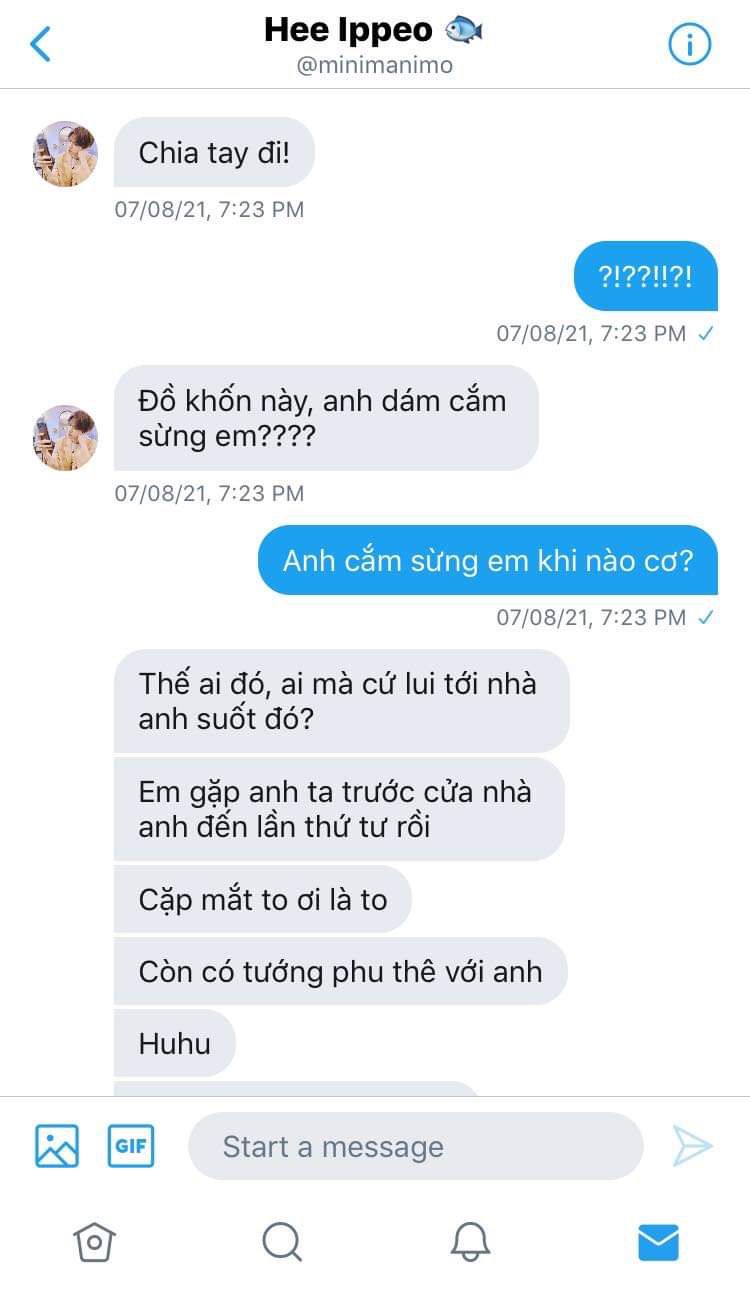Open avatar beside 'Chia tay đi!' message
Viewport: 750px width, 1294px height.
coord(66,154)
